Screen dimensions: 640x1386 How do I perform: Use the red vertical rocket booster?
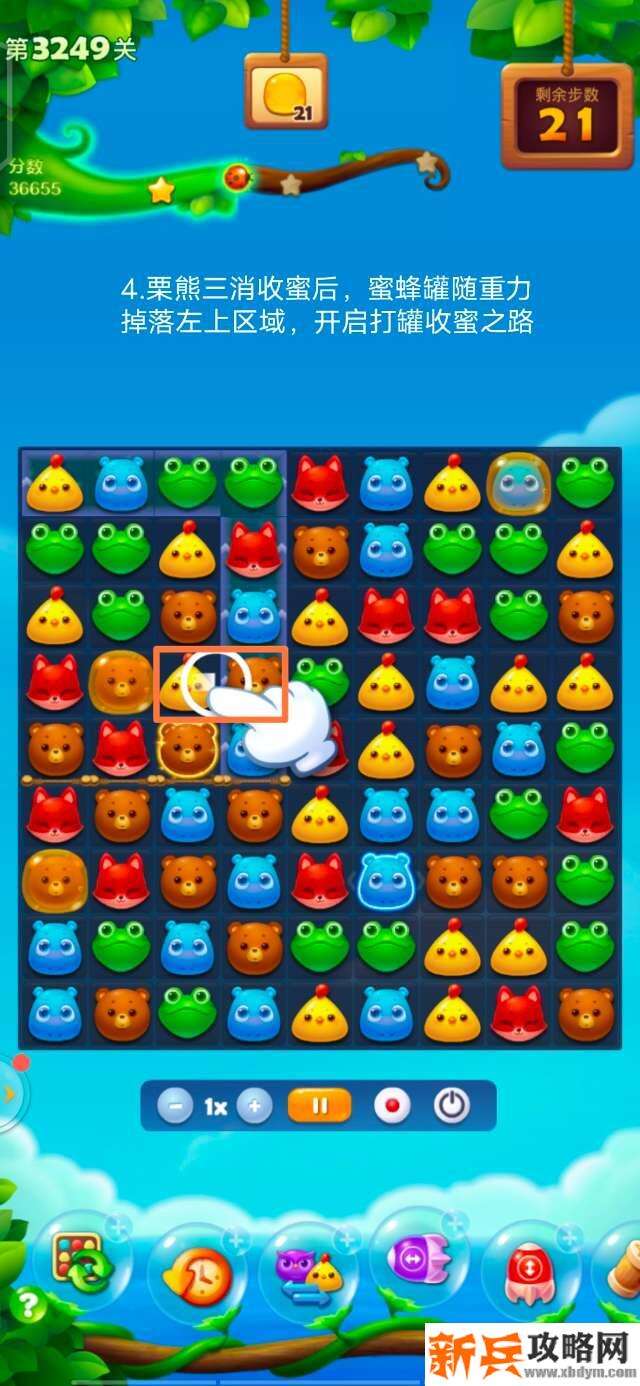pyautogui.click(x=528, y=1272)
